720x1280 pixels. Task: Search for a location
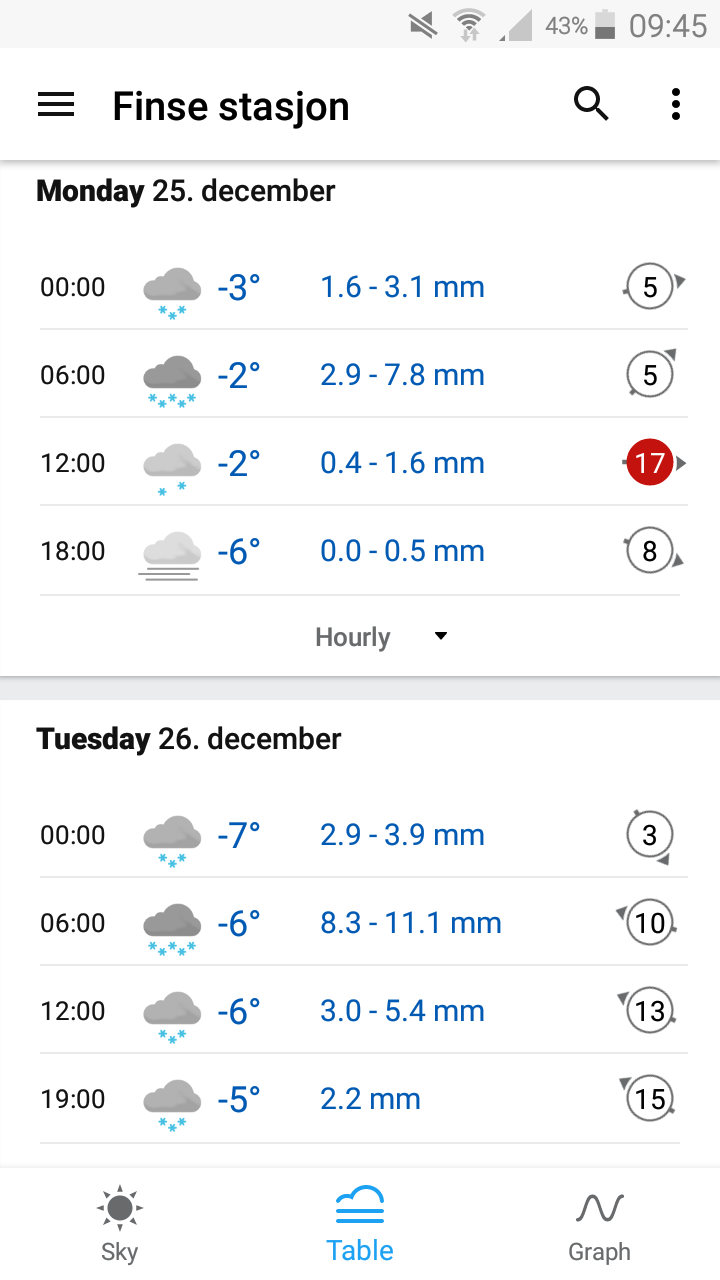[591, 104]
